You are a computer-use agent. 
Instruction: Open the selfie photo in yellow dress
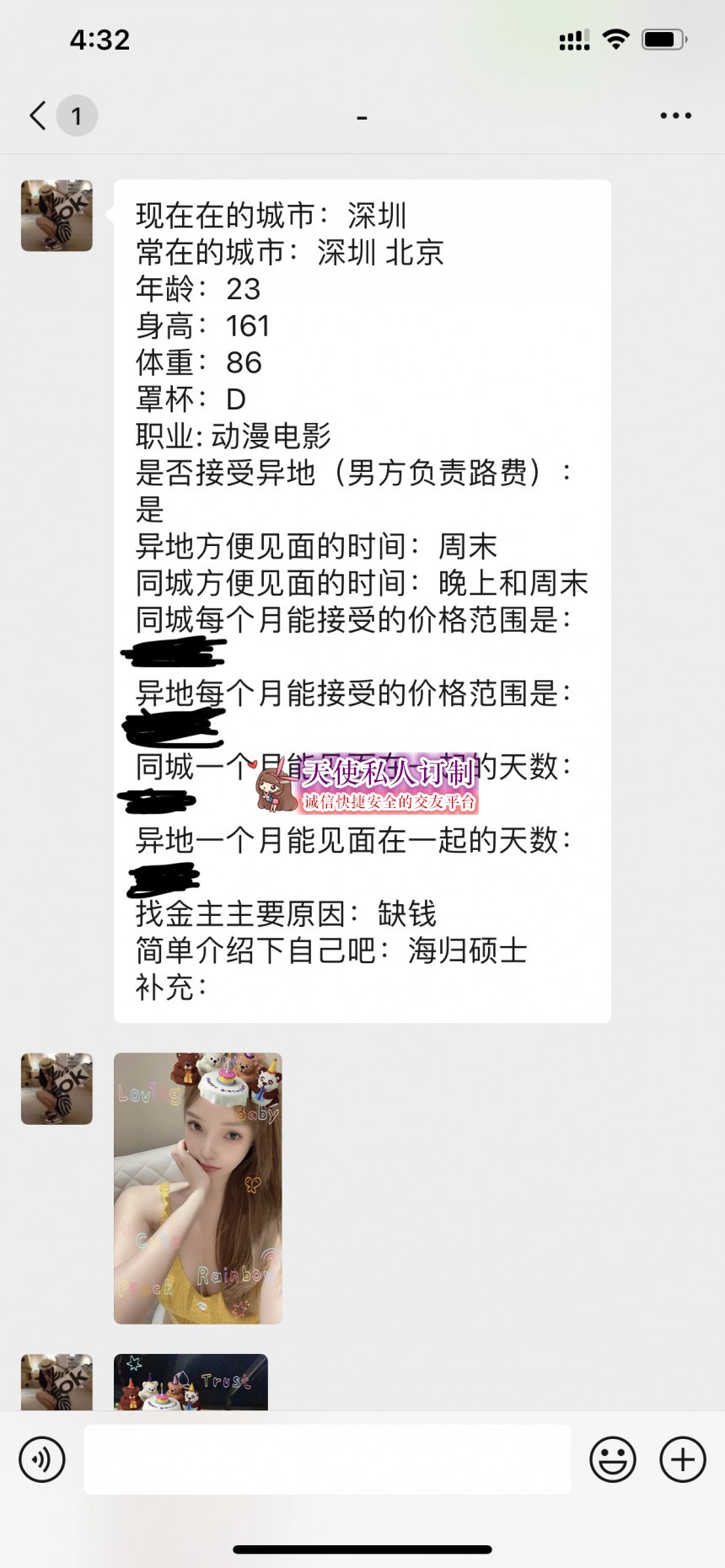click(x=197, y=1188)
